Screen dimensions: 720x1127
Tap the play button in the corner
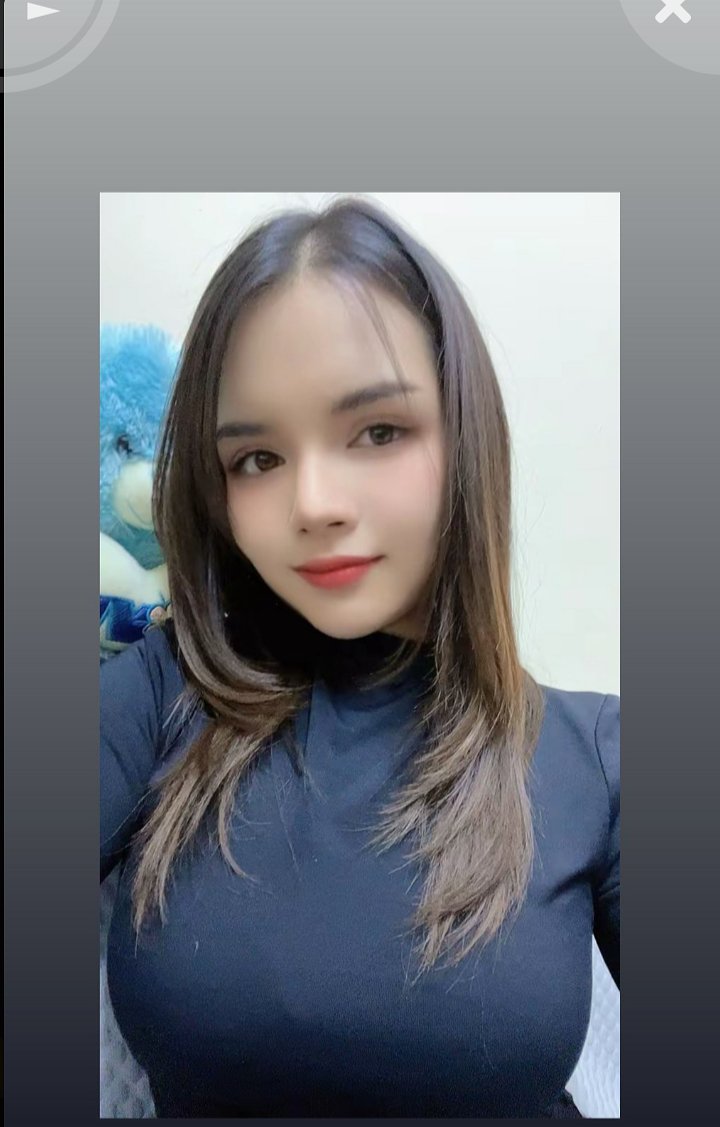[43, 14]
